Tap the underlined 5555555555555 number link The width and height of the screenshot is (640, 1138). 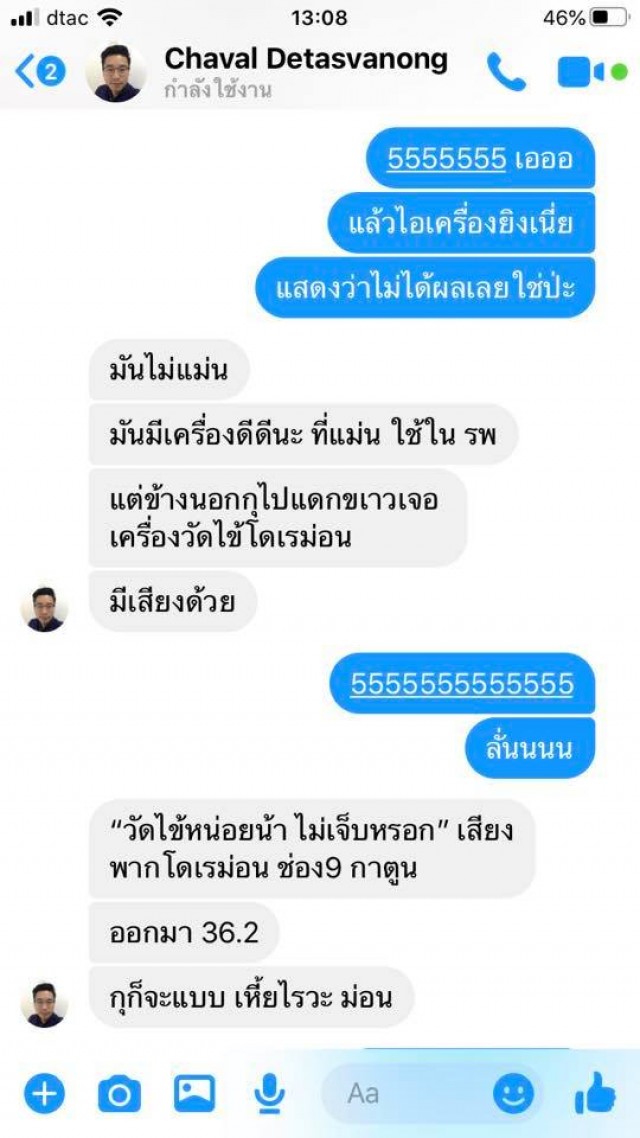(462, 683)
